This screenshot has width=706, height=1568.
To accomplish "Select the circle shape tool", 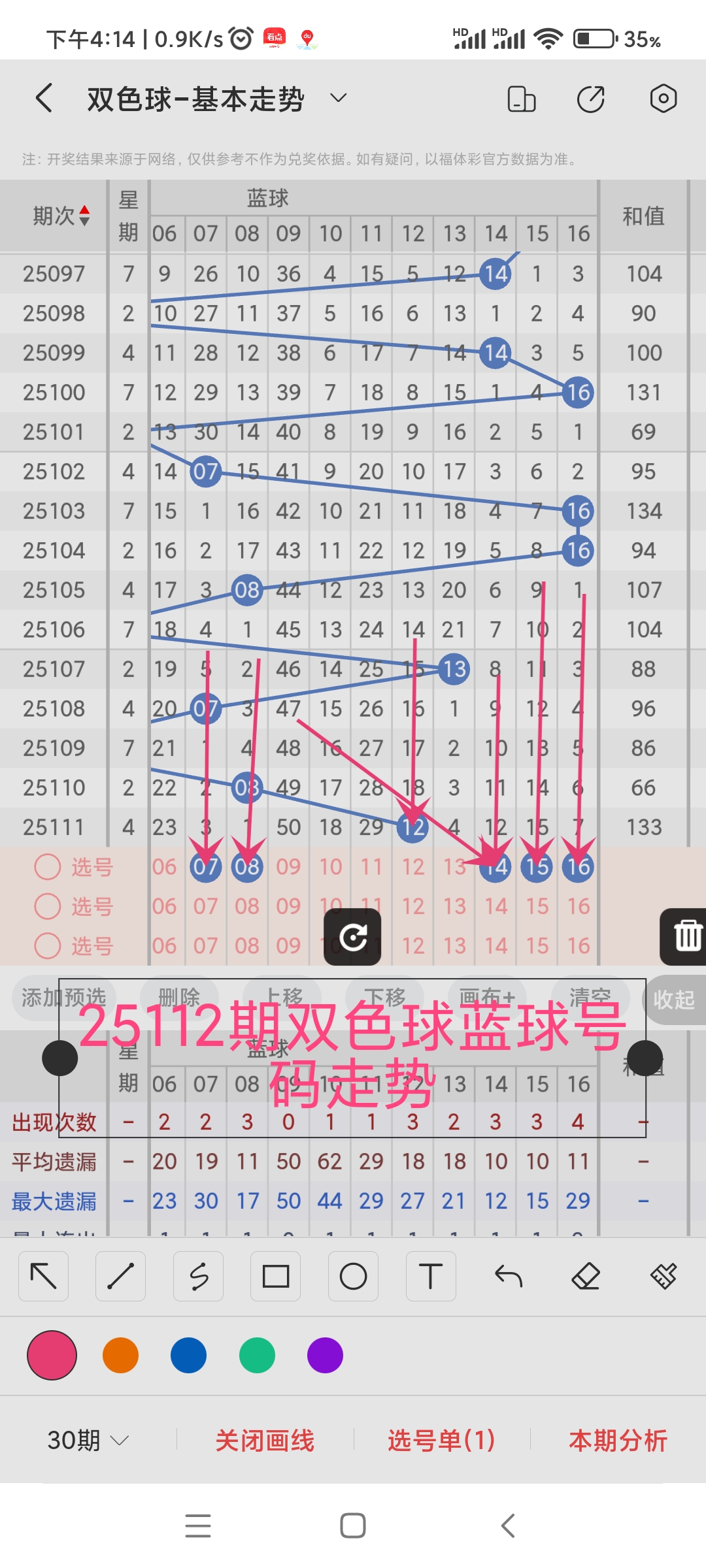I will pos(353,1276).
